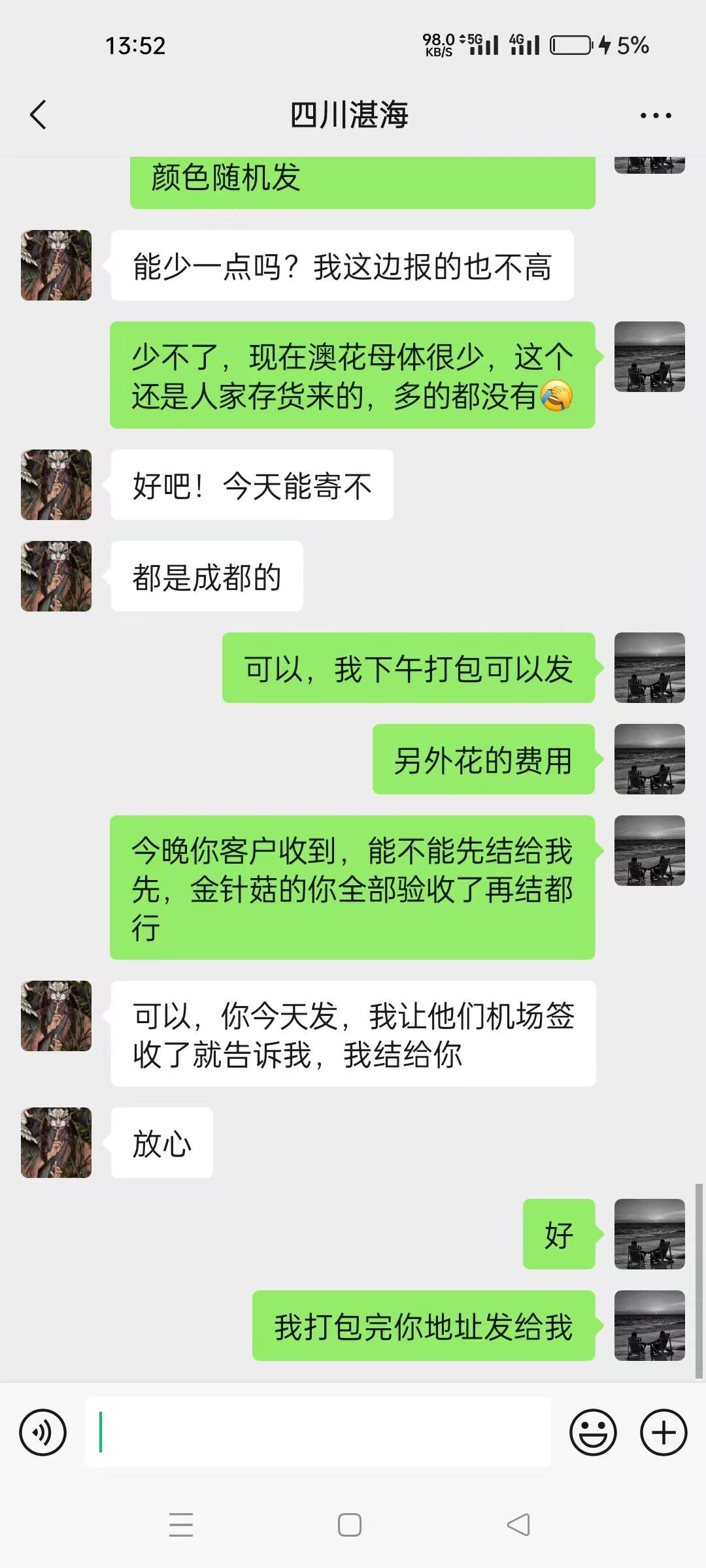
Task: Tap my avatar beside 我打包完你地址发给我
Action: pyautogui.click(x=649, y=1326)
